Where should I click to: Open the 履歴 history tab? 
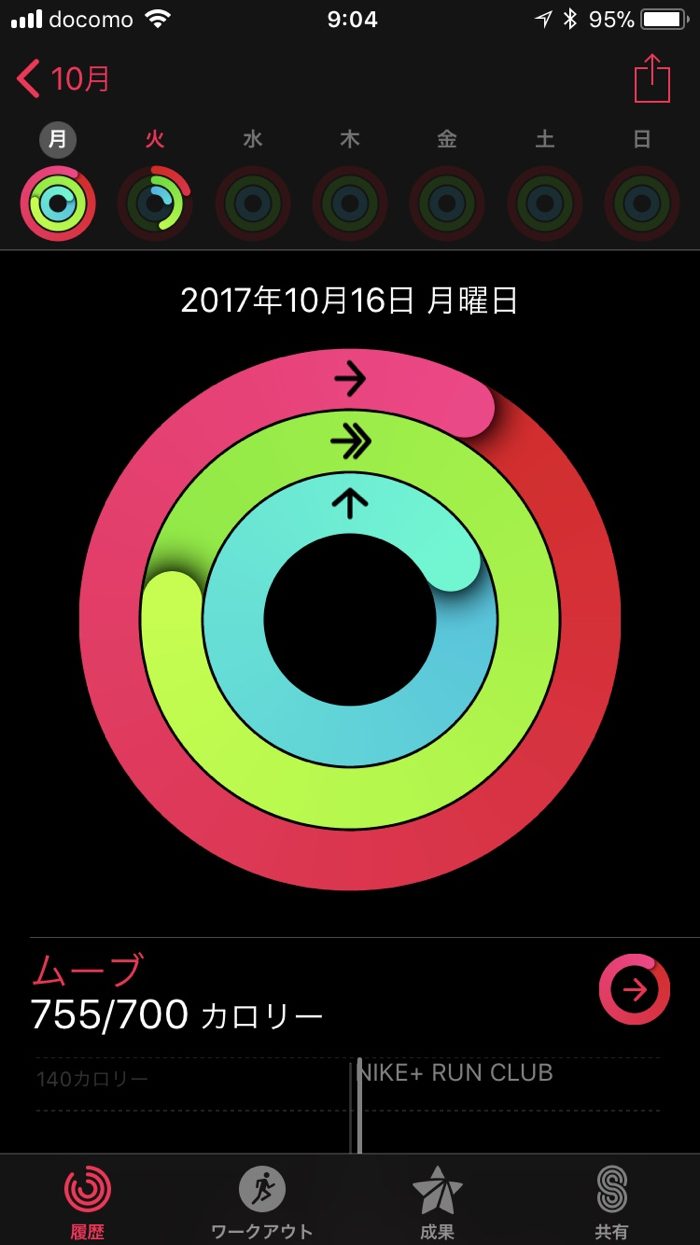tap(87, 1201)
